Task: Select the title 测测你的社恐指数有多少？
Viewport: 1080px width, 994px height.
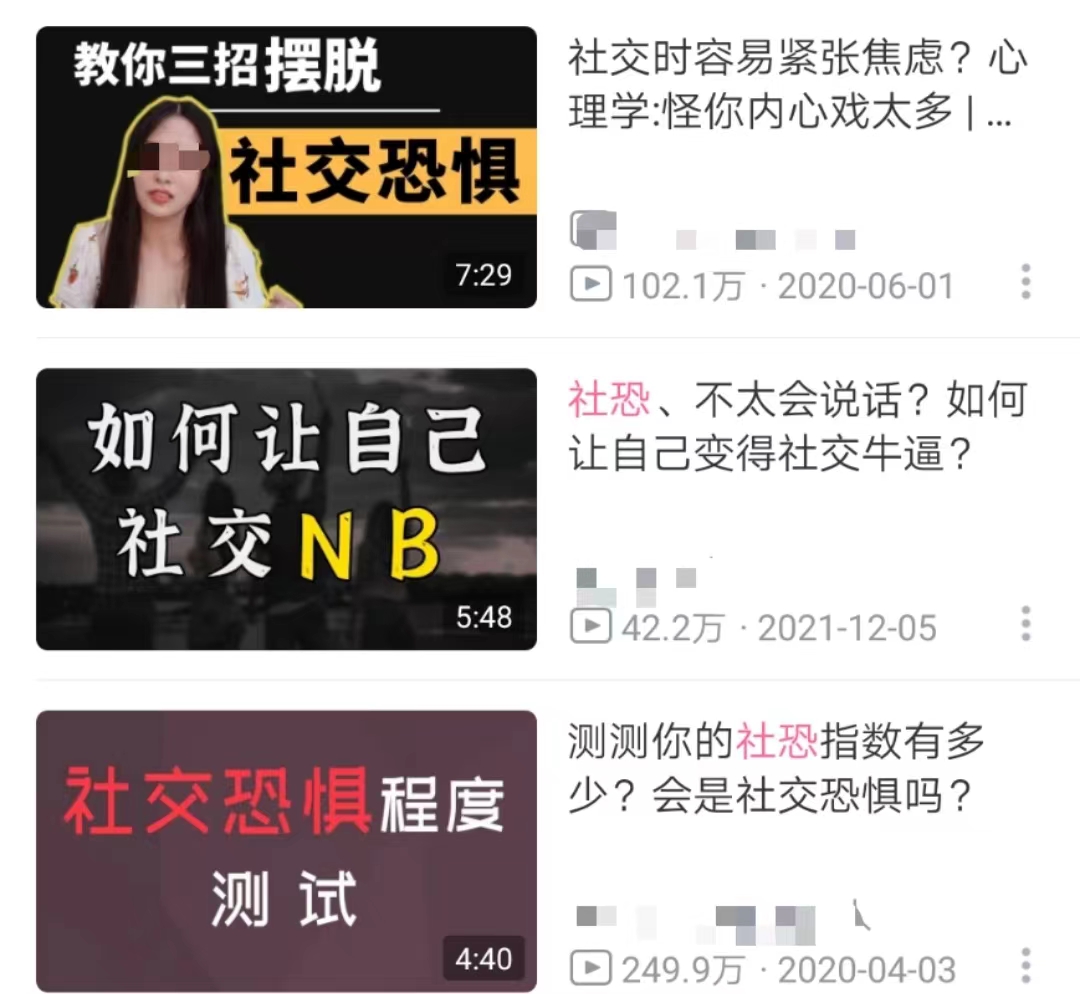Action: click(x=775, y=769)
